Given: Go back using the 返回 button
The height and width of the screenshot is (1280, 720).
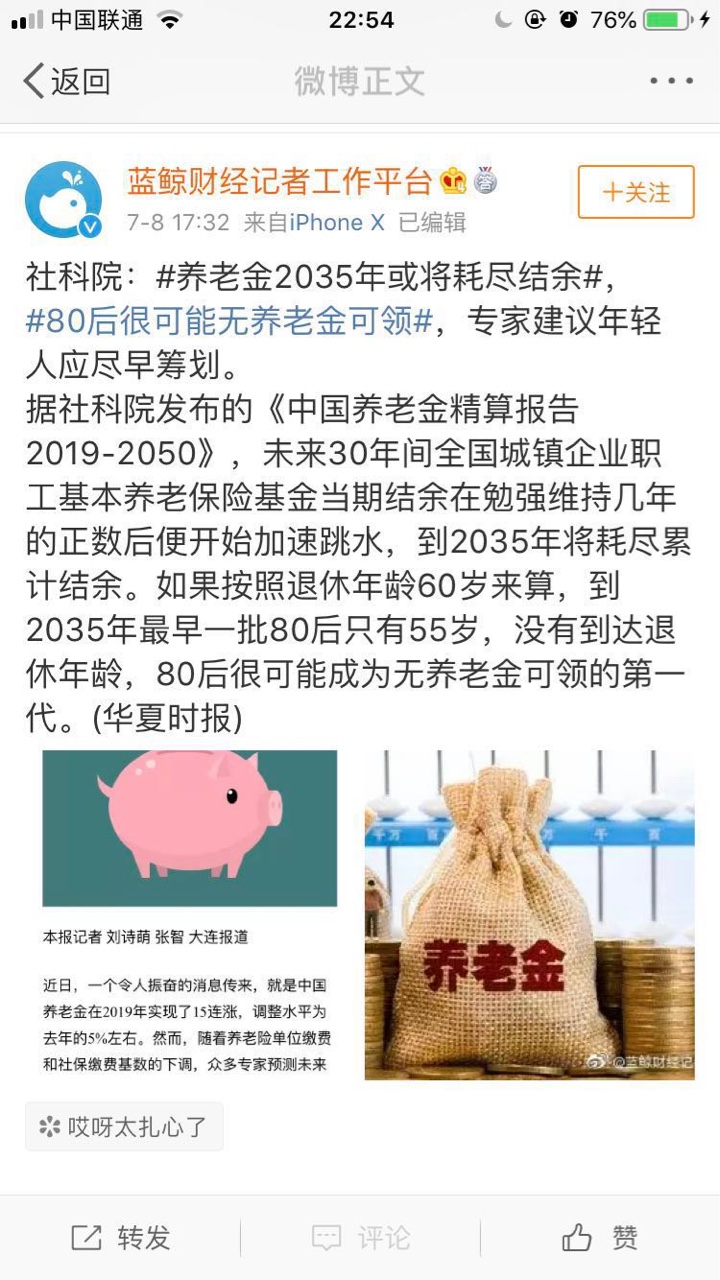Looking at the screenshot, I should pos(66,81).
